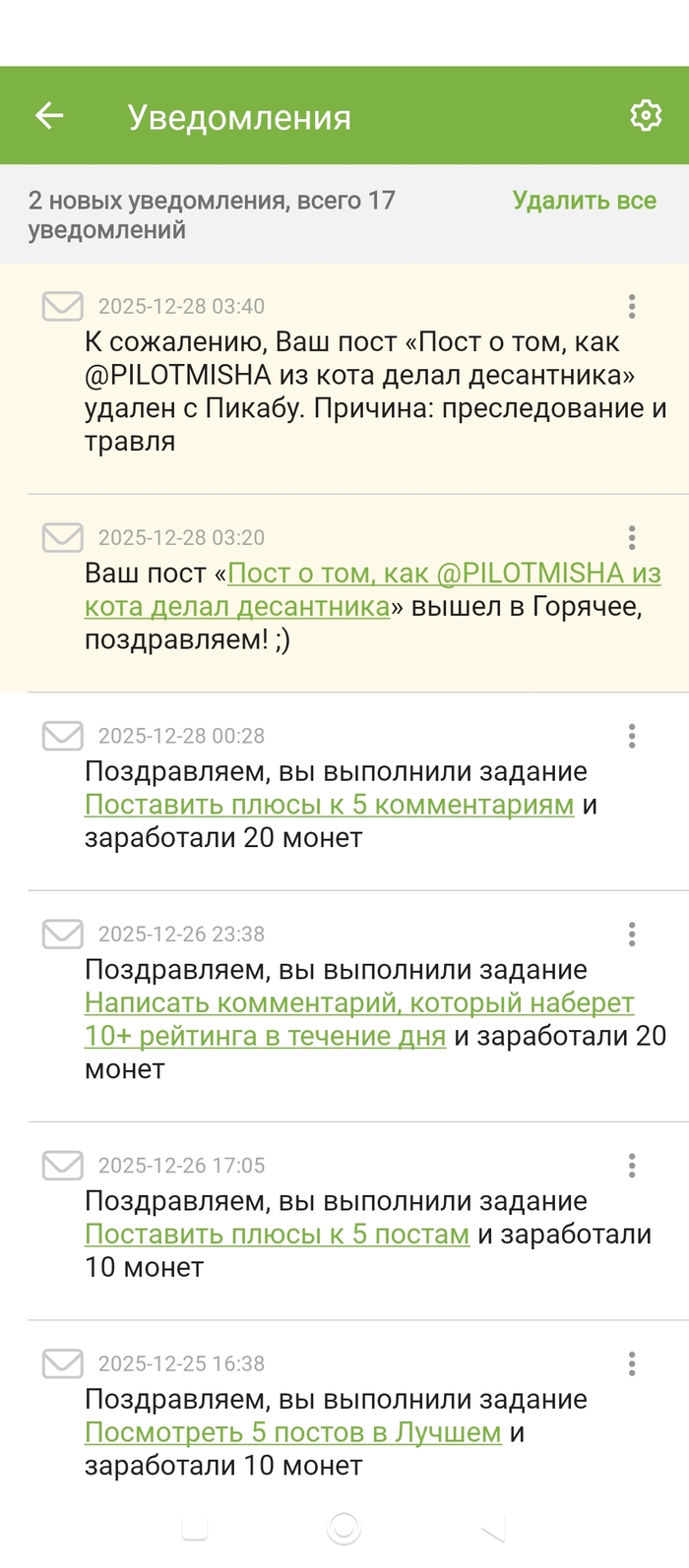Tap Удалить все to clear notifications
The height and width of the screenshot is (1568, 689).
pyautogui.click(x=584, y=201)
